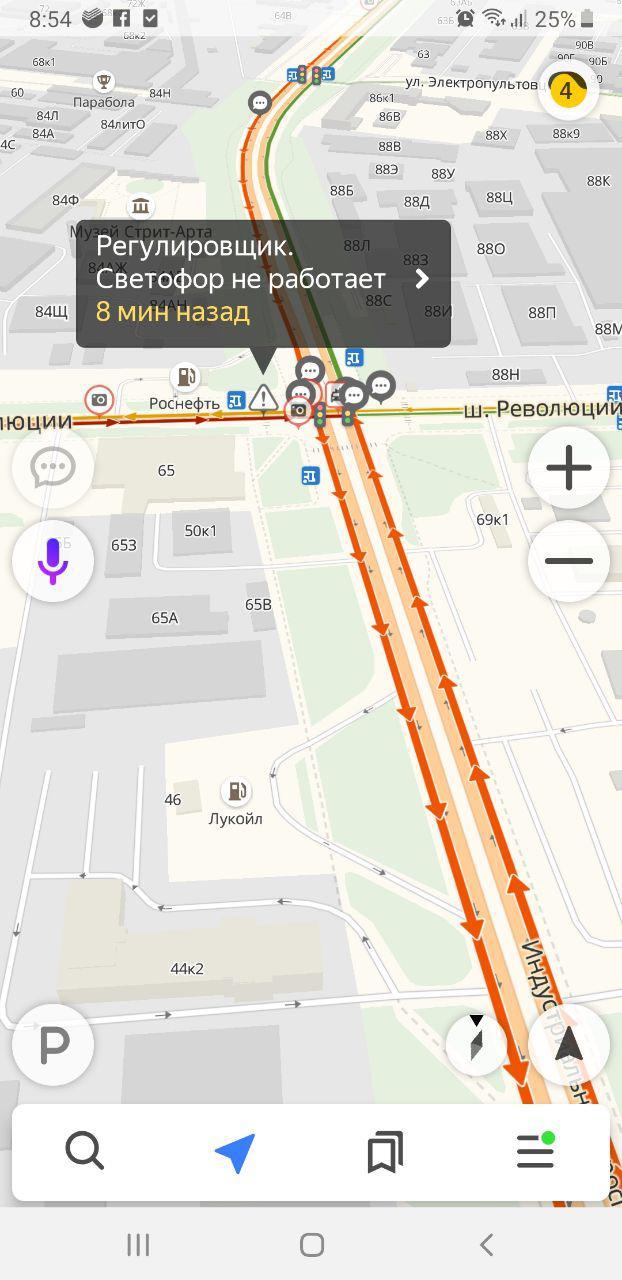Reset map orientation with the compass
Image resolution: width=622 pixels, height=1280 pixels.
476,1043
